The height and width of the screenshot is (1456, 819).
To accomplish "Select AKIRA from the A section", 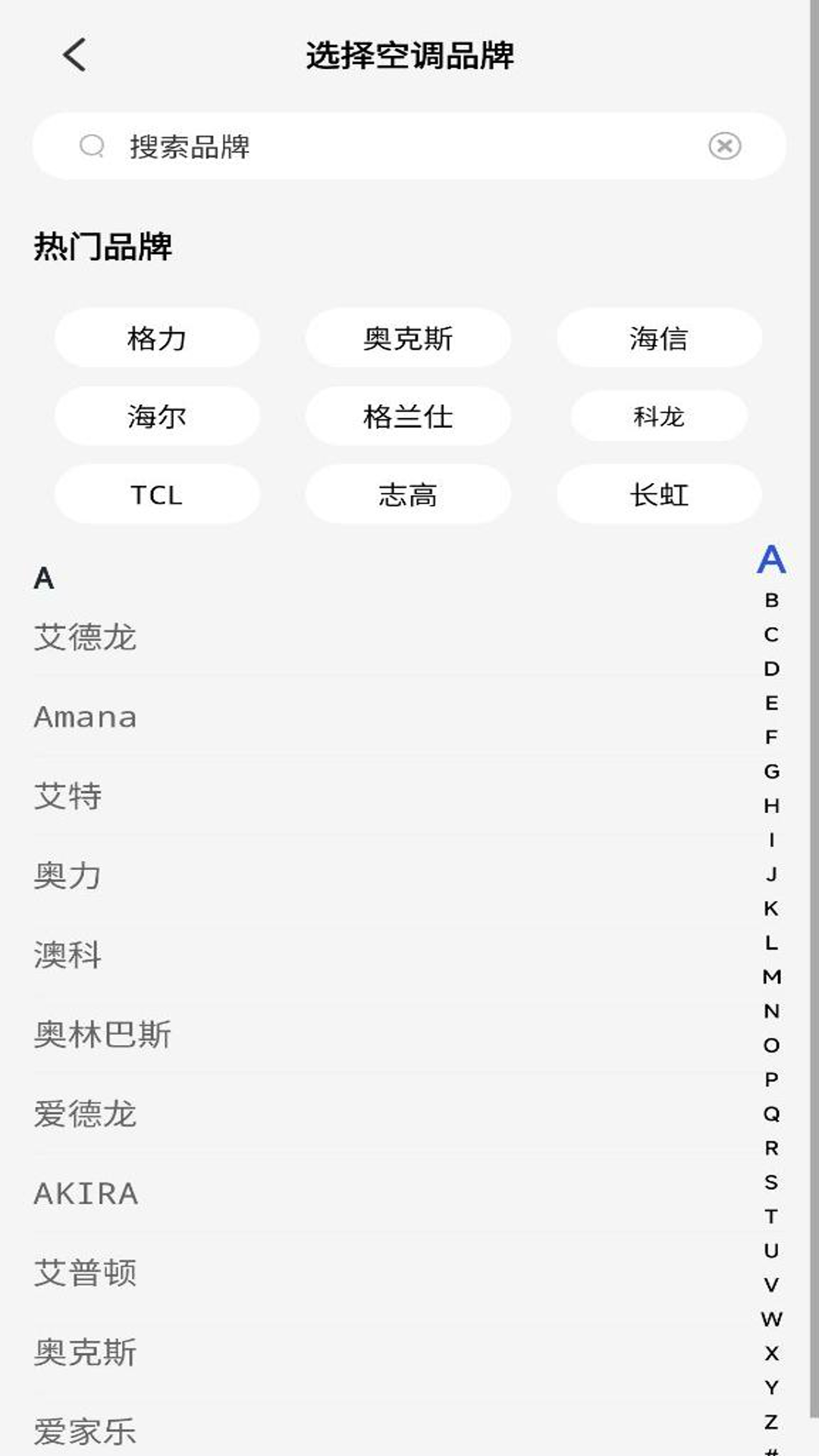I will (85, 1193).
